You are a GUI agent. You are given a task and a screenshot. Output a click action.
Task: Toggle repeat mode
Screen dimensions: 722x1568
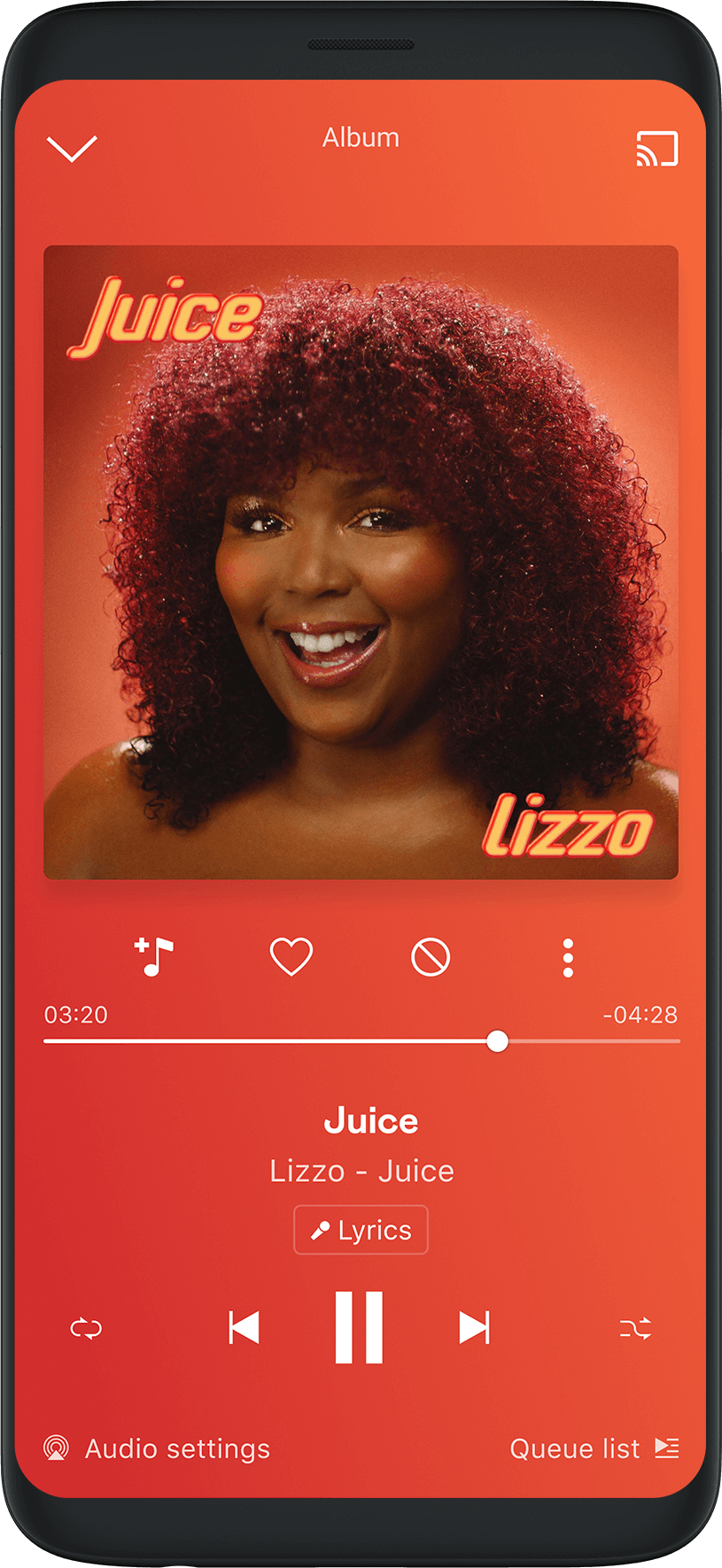coord(87,1328)
